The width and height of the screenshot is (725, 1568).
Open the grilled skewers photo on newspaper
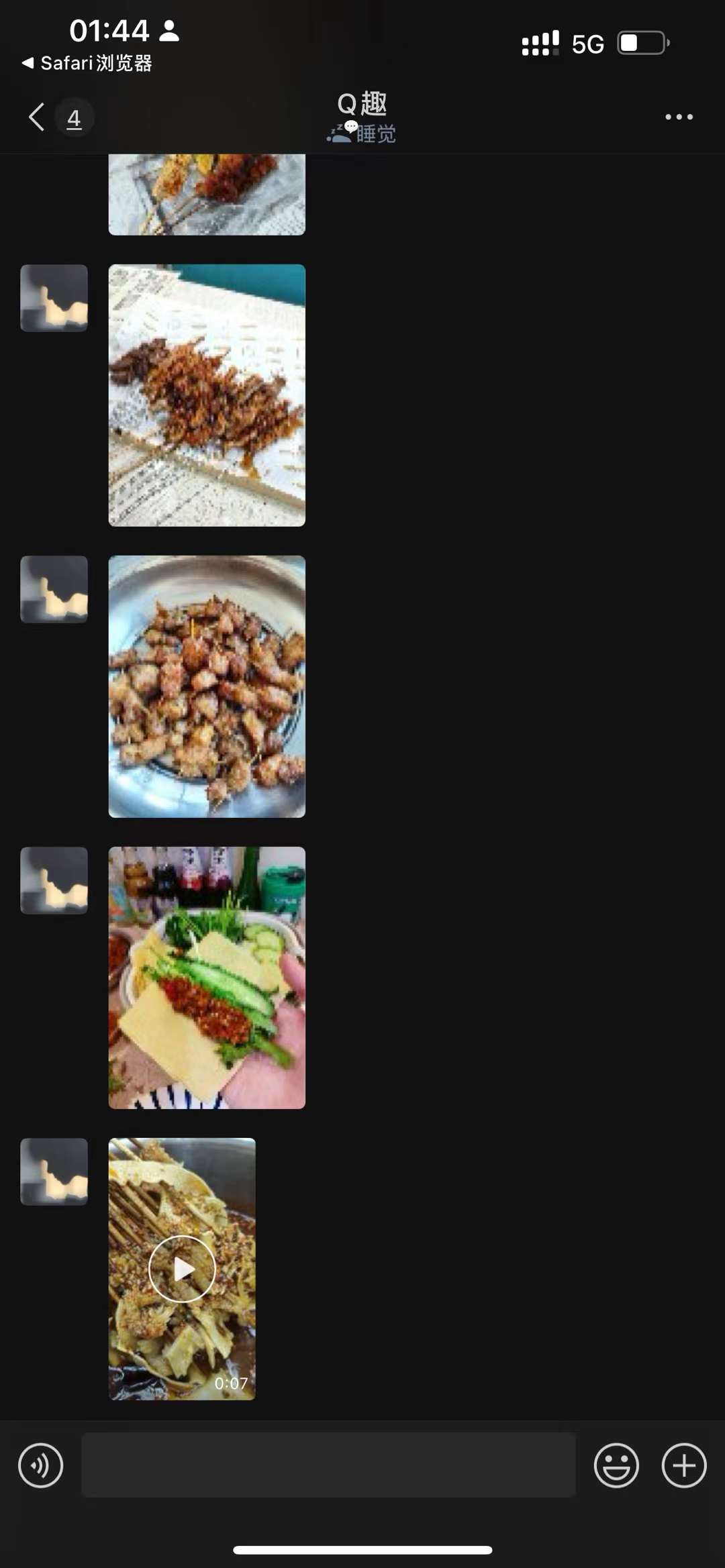pyautogui.click(x=206, y=395)
